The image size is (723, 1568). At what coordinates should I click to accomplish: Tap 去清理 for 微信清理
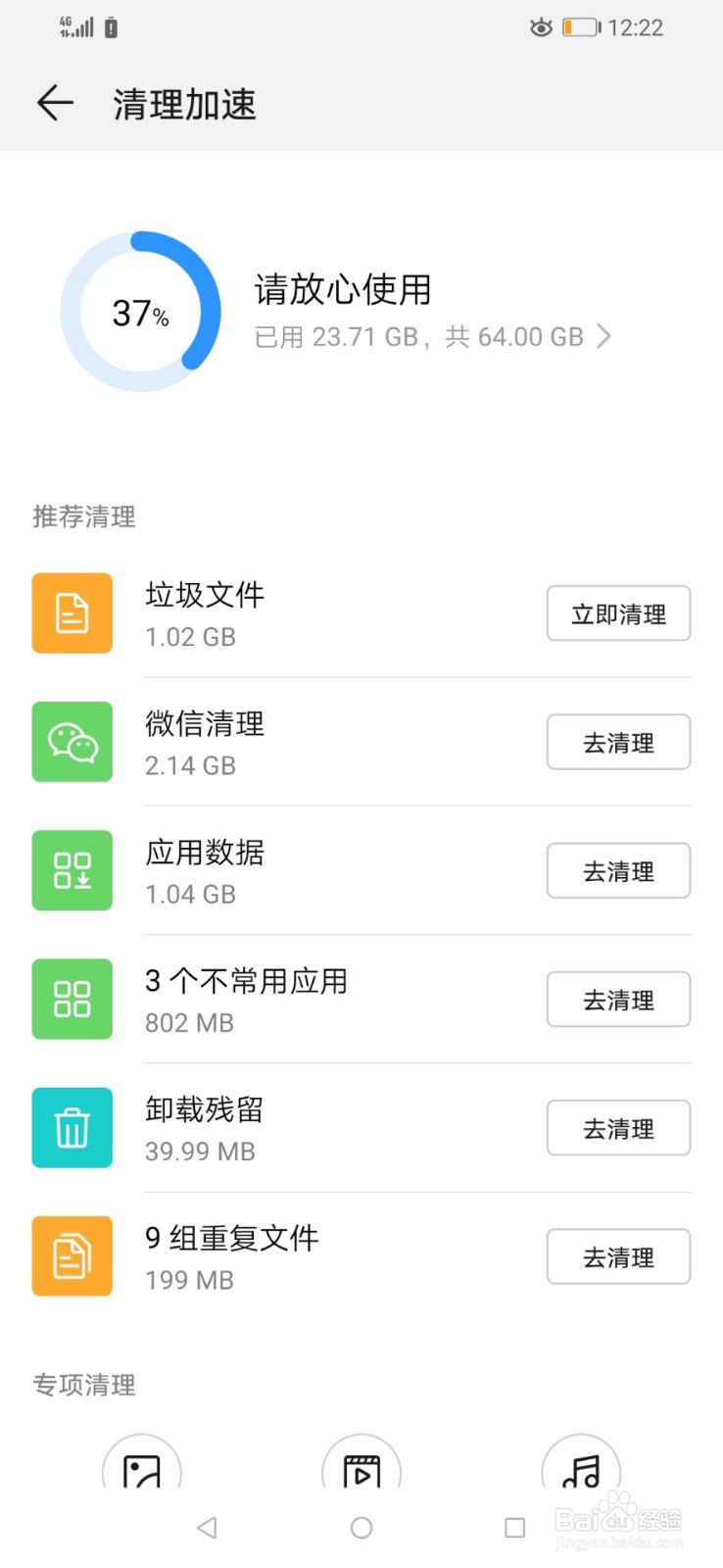pyautogui.click(x=618, y=743)
